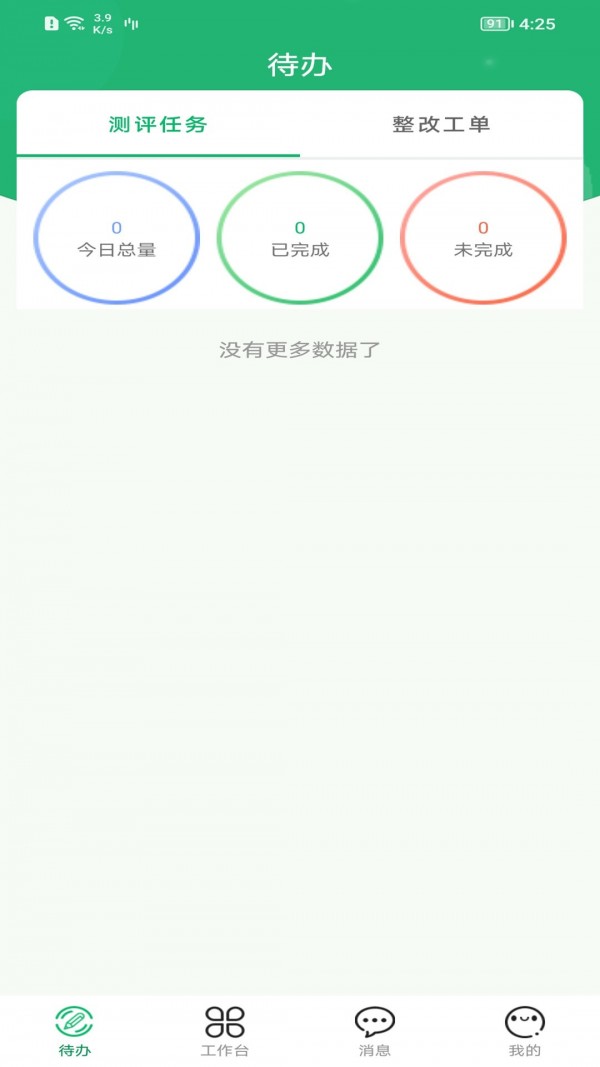This screenshot has width=600, height=1067.
Task: Tap the 待办 bottom navigation item
Action: click(x=75, y=1031)
